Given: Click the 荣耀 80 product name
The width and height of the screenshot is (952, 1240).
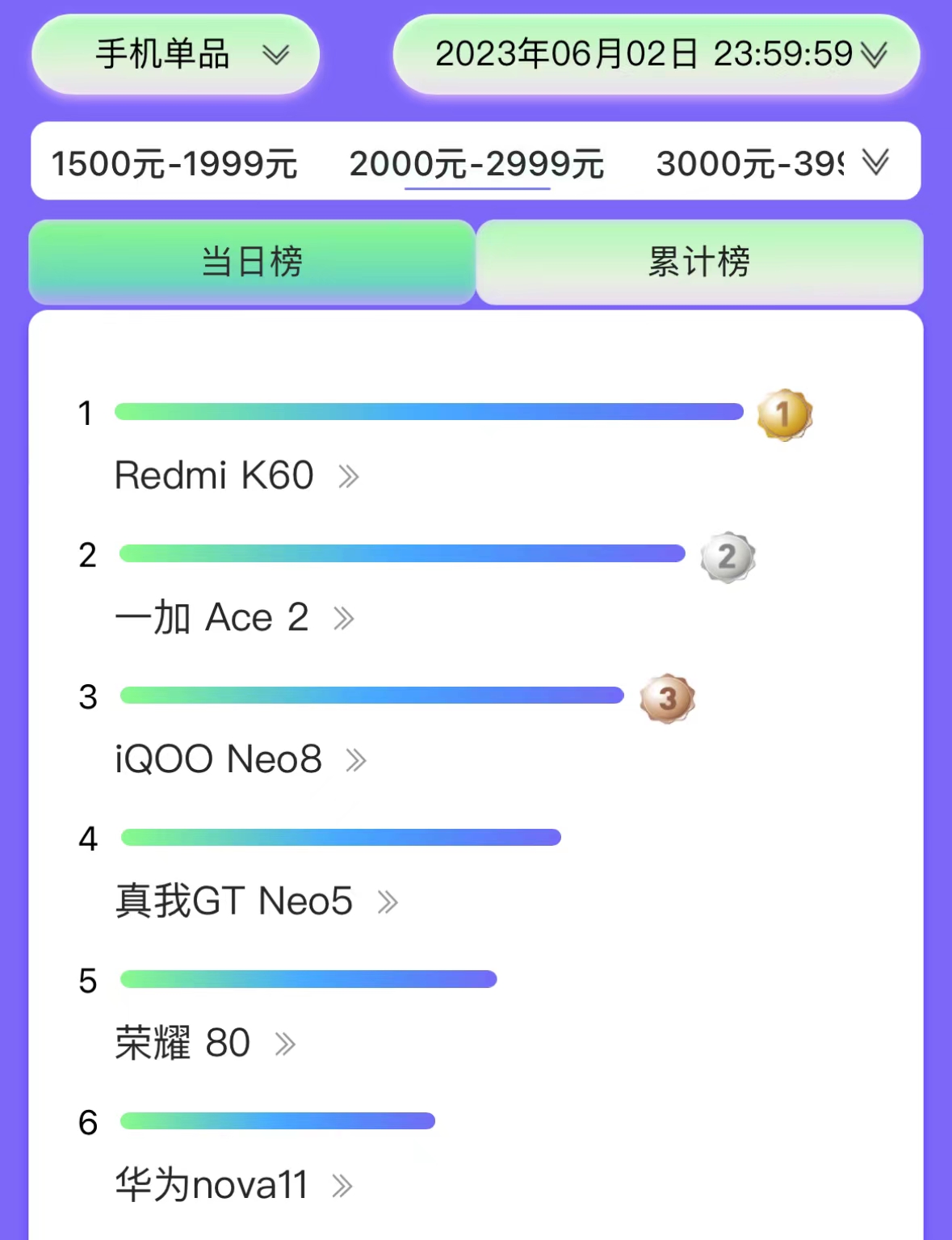Looking at the screenshot, I should pos(181,1044).
